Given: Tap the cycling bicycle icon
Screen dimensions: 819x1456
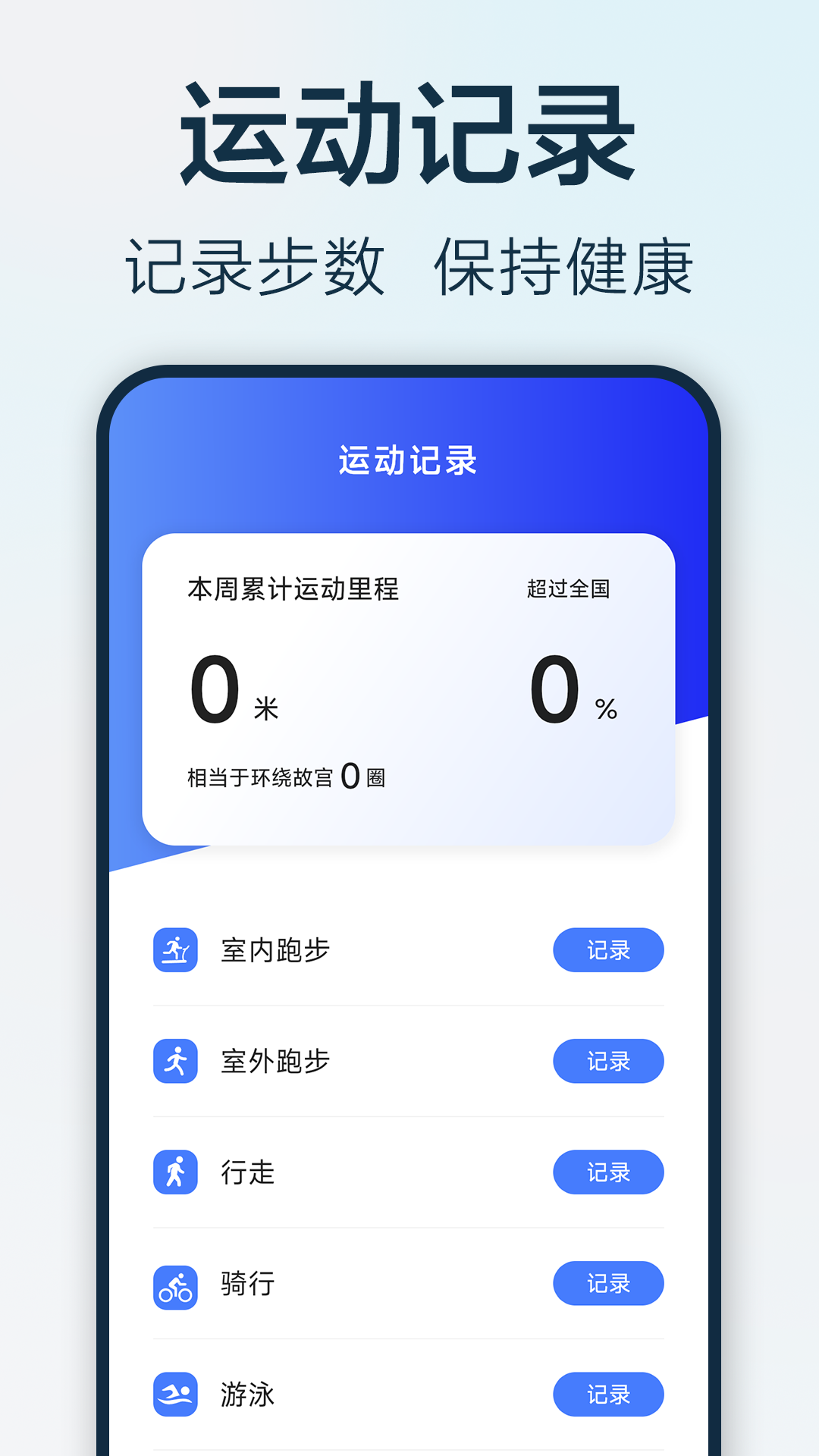Looking at the screenshot, I should tap(176, 1283).
